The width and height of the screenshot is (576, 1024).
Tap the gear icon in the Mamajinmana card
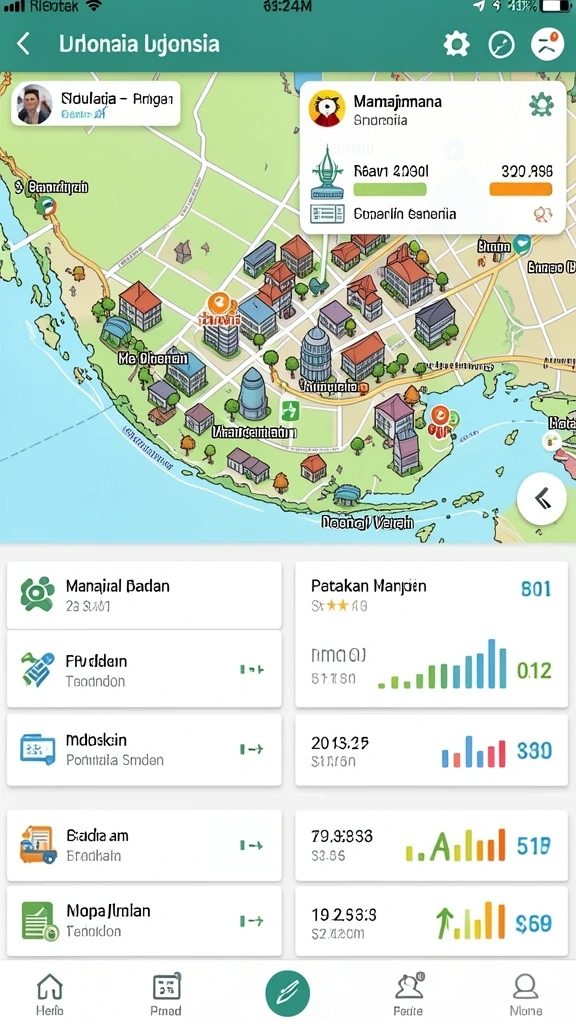tap(541, 104)
